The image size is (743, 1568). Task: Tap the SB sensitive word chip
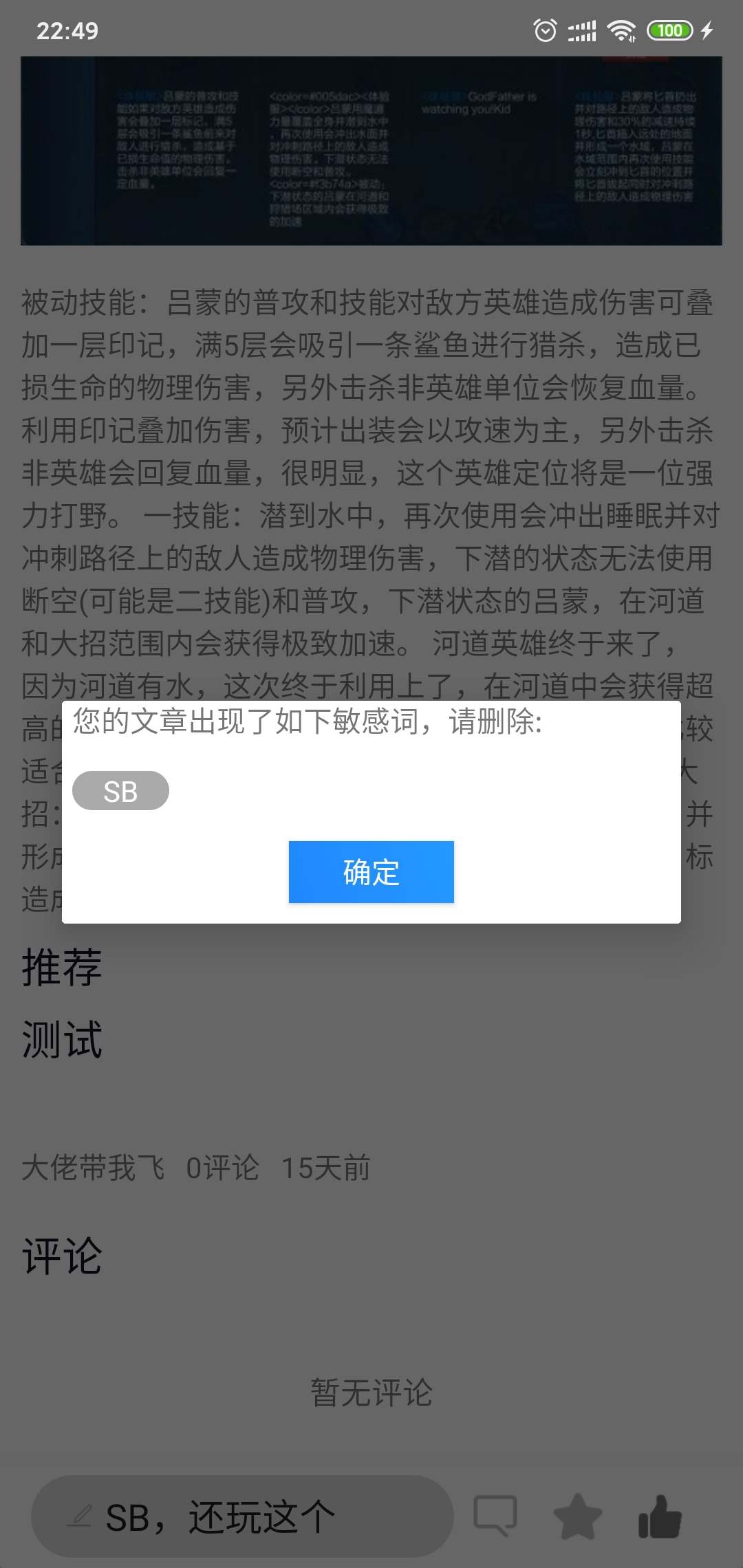click(120, 791)
